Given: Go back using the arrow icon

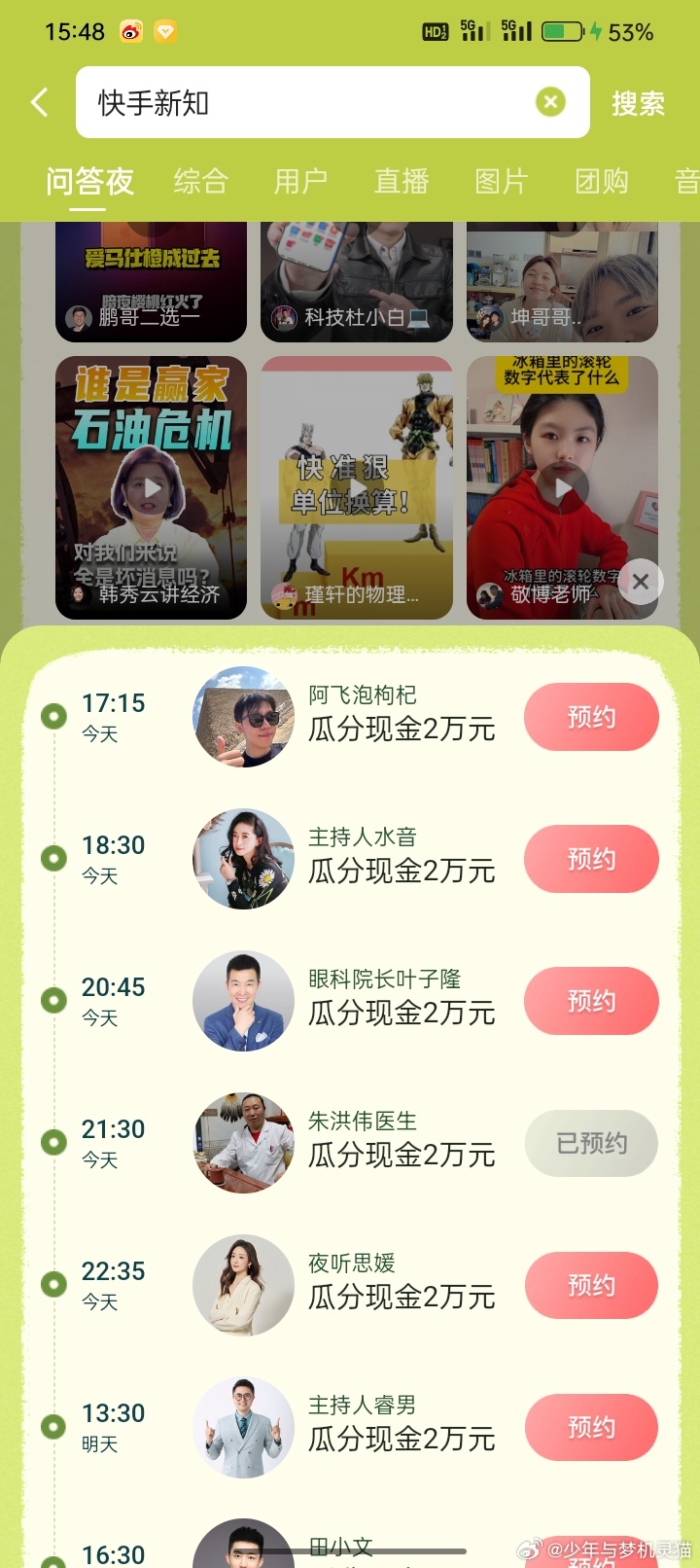Looking at the screenshot, I should [40, 102].
